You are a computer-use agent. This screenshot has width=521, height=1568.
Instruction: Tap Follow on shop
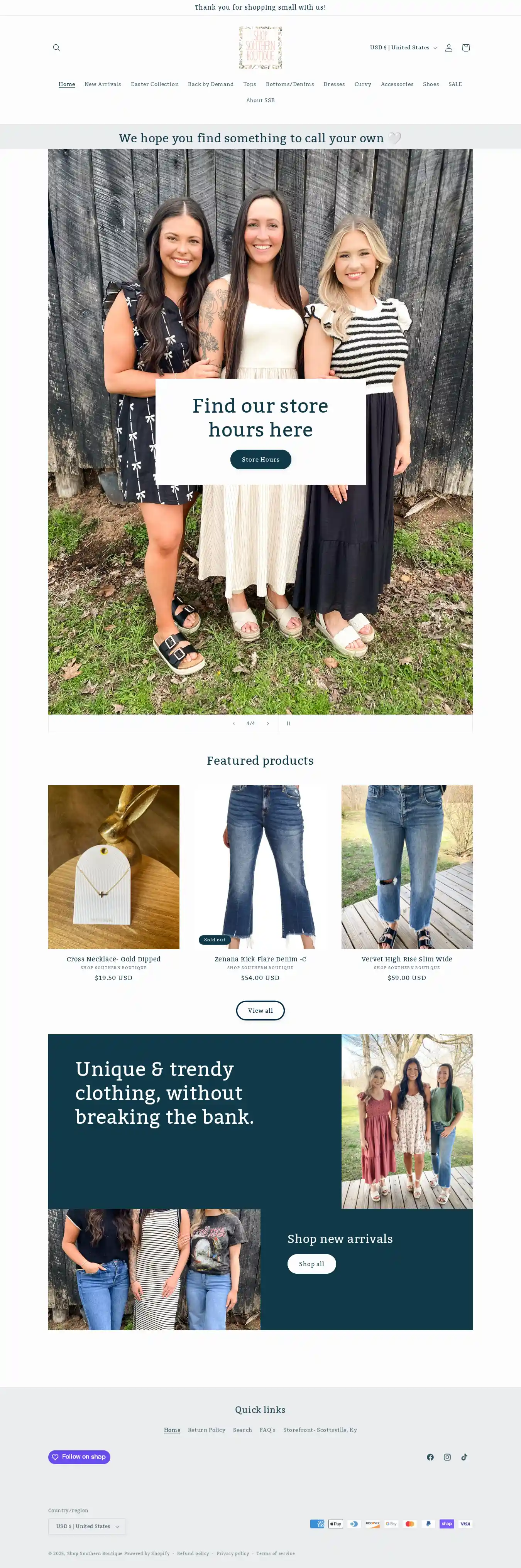[79, 1457]
